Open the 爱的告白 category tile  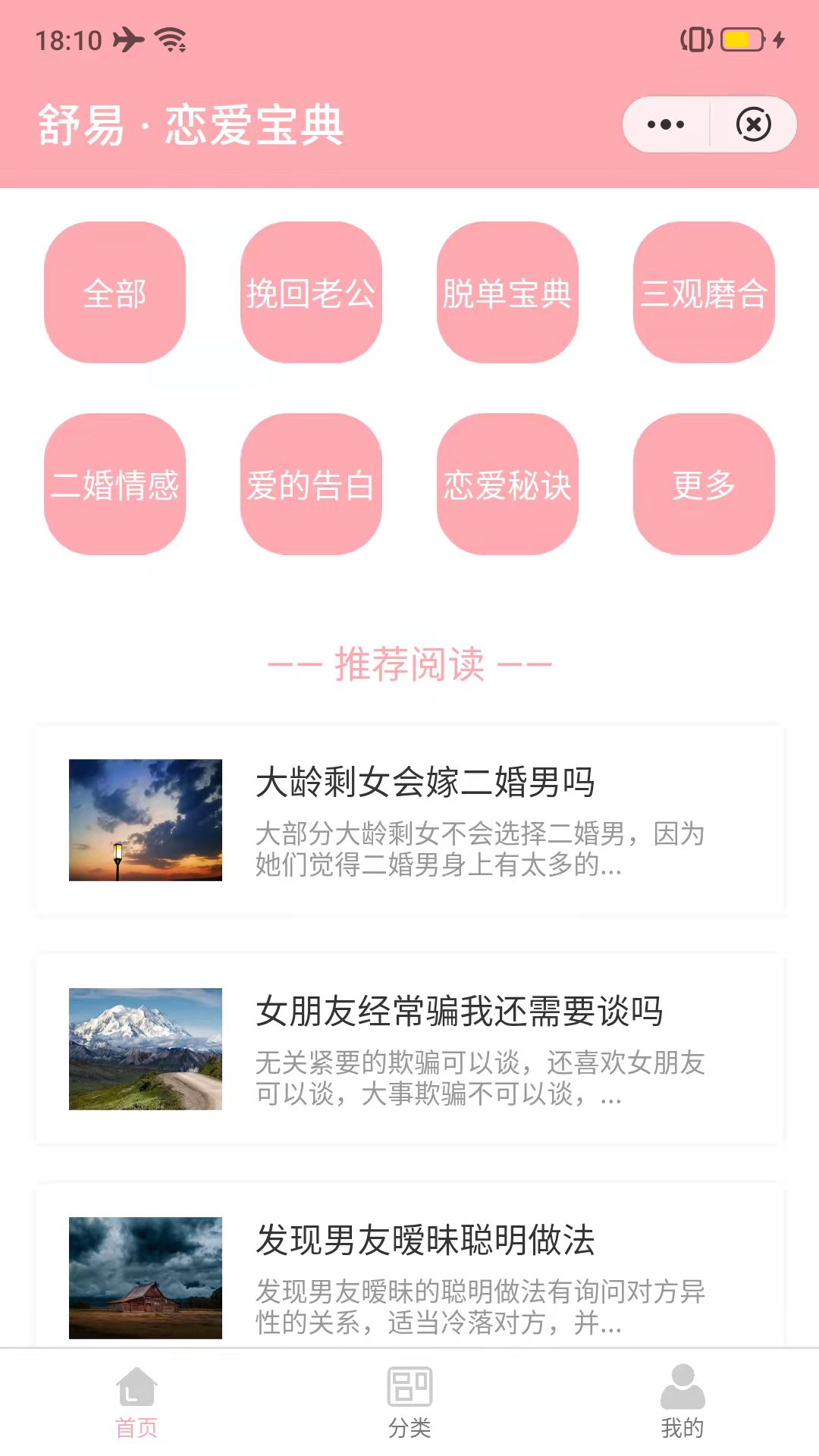point(312,485)
